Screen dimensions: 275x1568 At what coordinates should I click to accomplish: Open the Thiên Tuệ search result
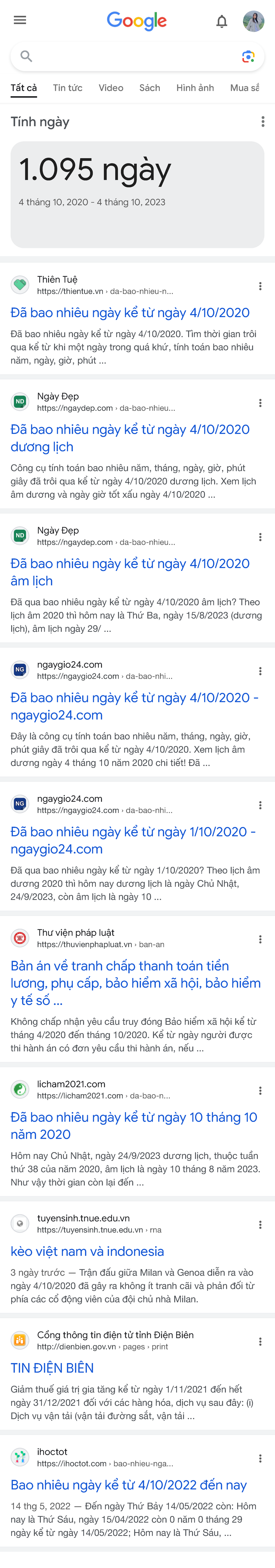click(130, 313)
